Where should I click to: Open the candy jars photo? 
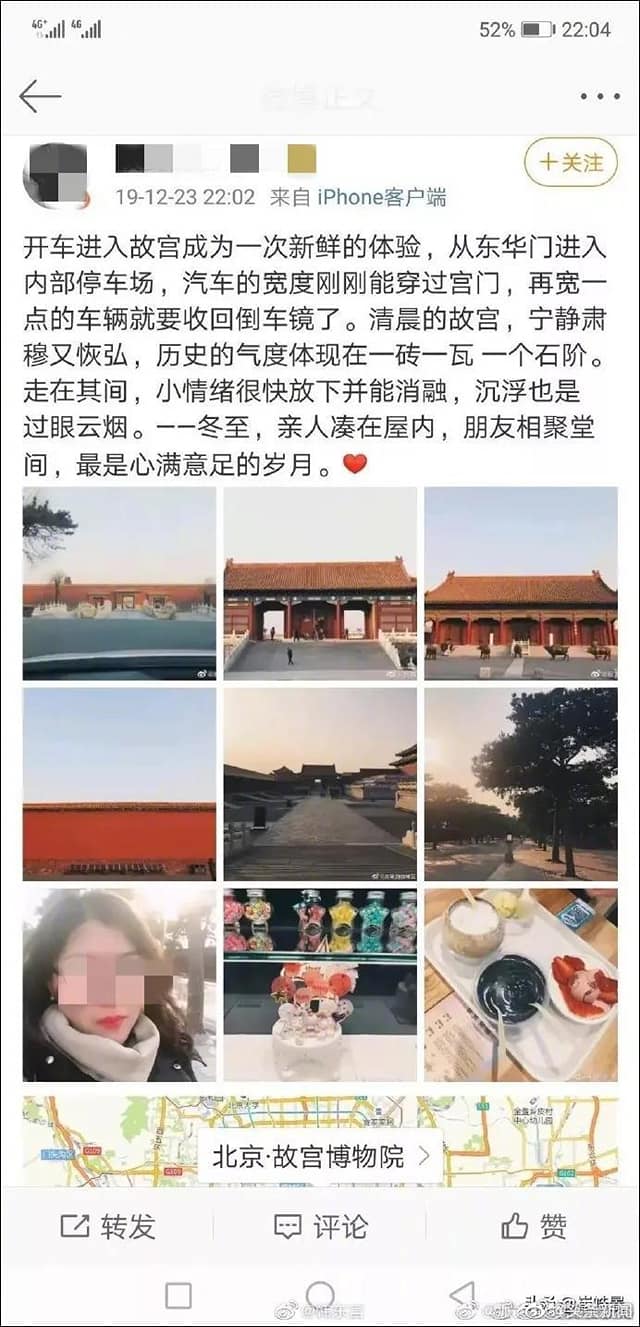click(320, 985)
